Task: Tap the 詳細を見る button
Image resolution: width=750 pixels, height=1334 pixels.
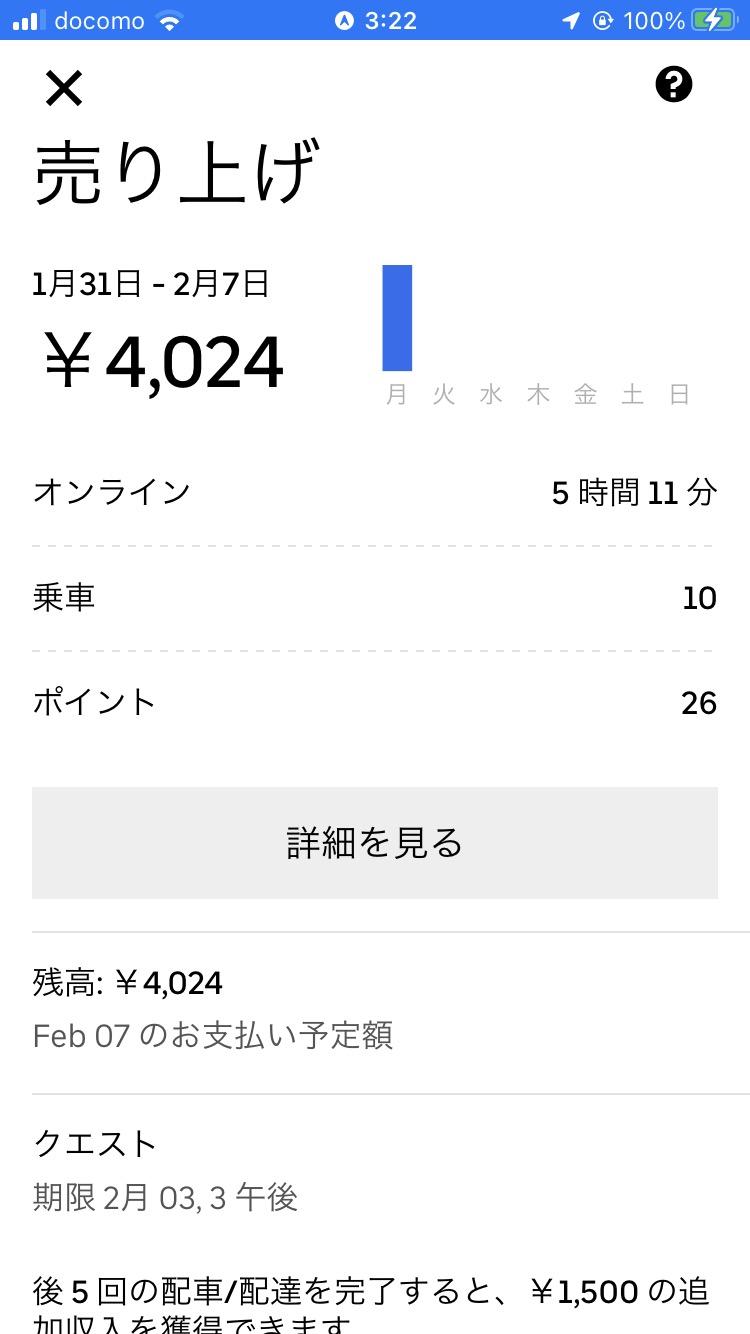Action: [x=375, y=843]
